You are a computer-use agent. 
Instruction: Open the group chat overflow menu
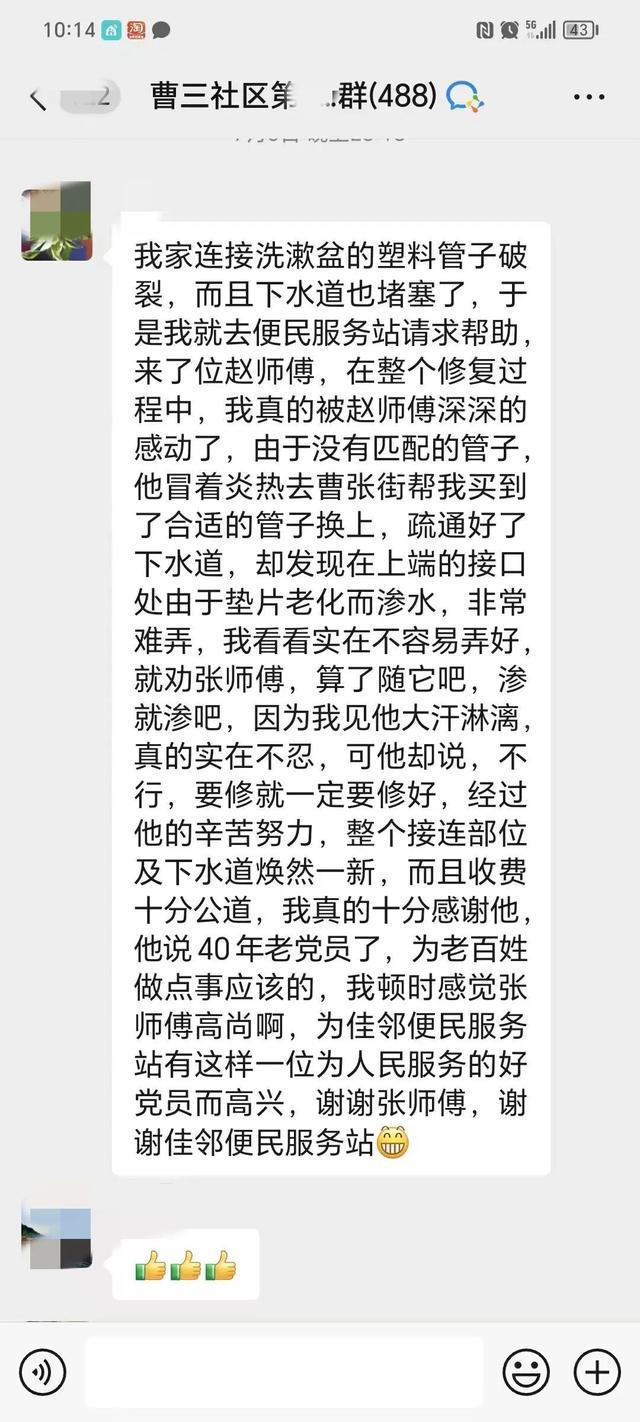point(589,97)
